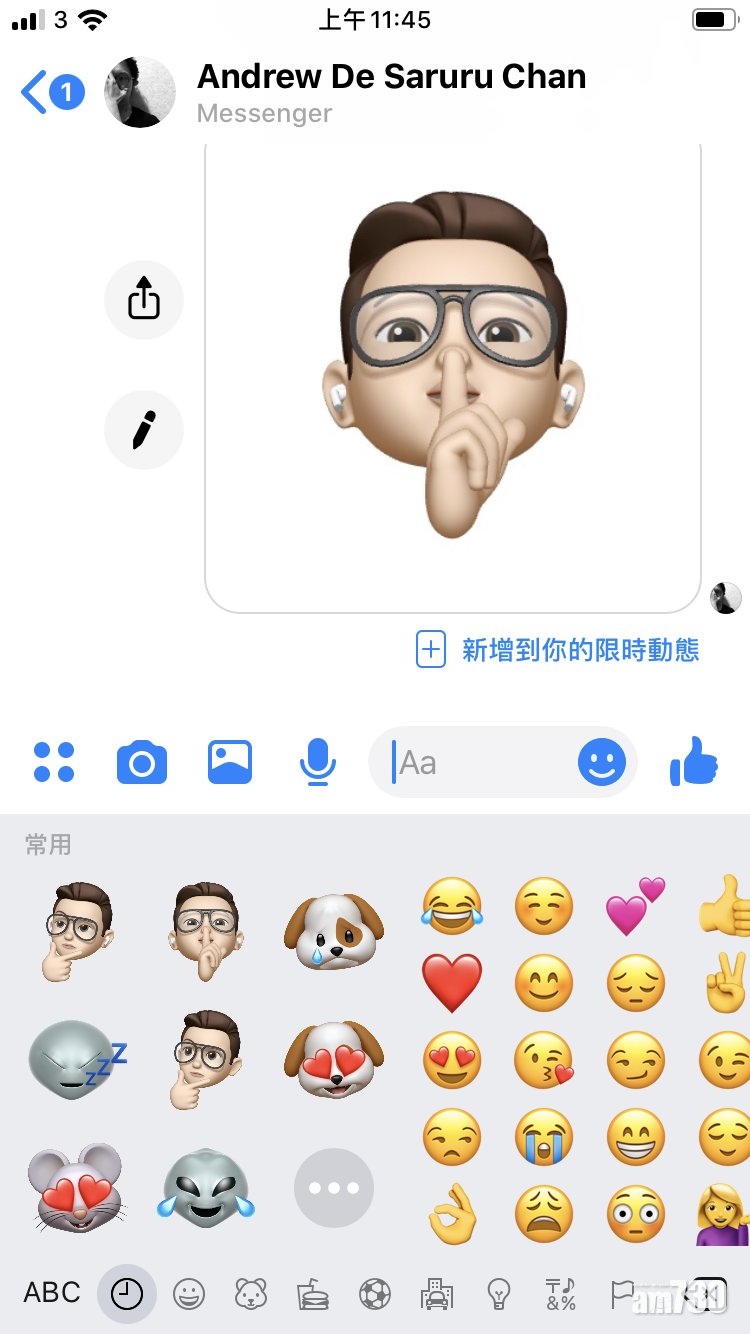
Task: Go back to the chat list
Action: point(38,93)
